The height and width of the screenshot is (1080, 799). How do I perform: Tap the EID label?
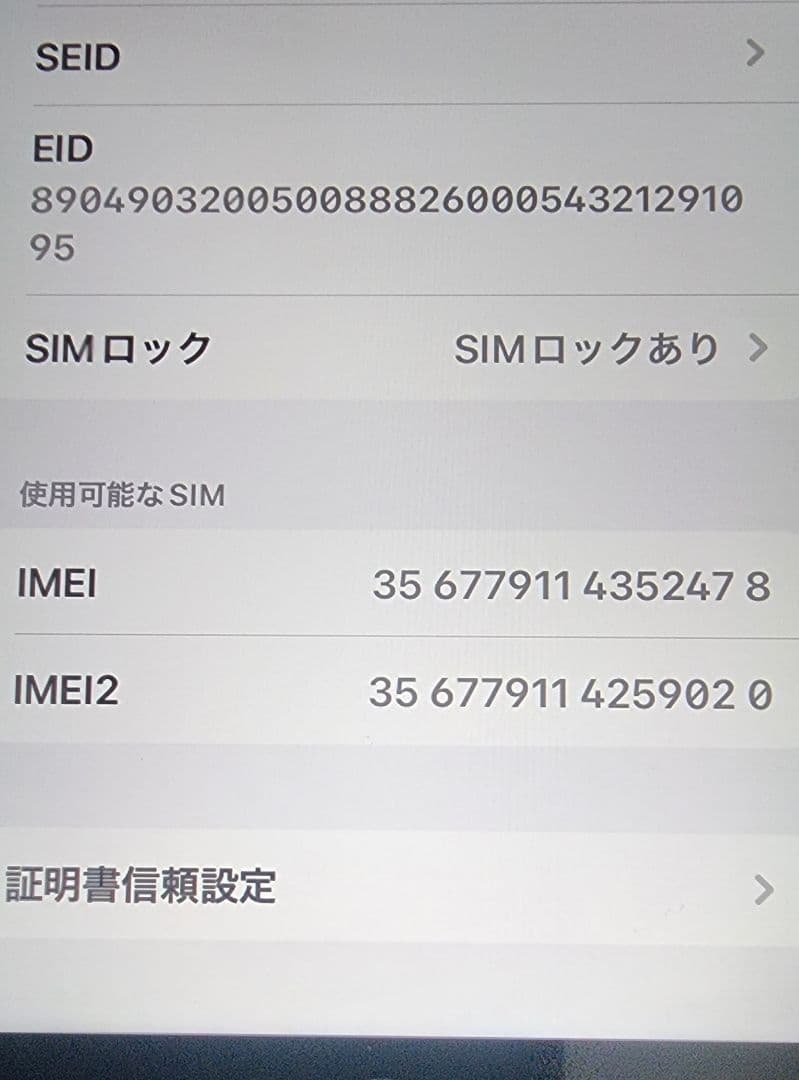62,150
